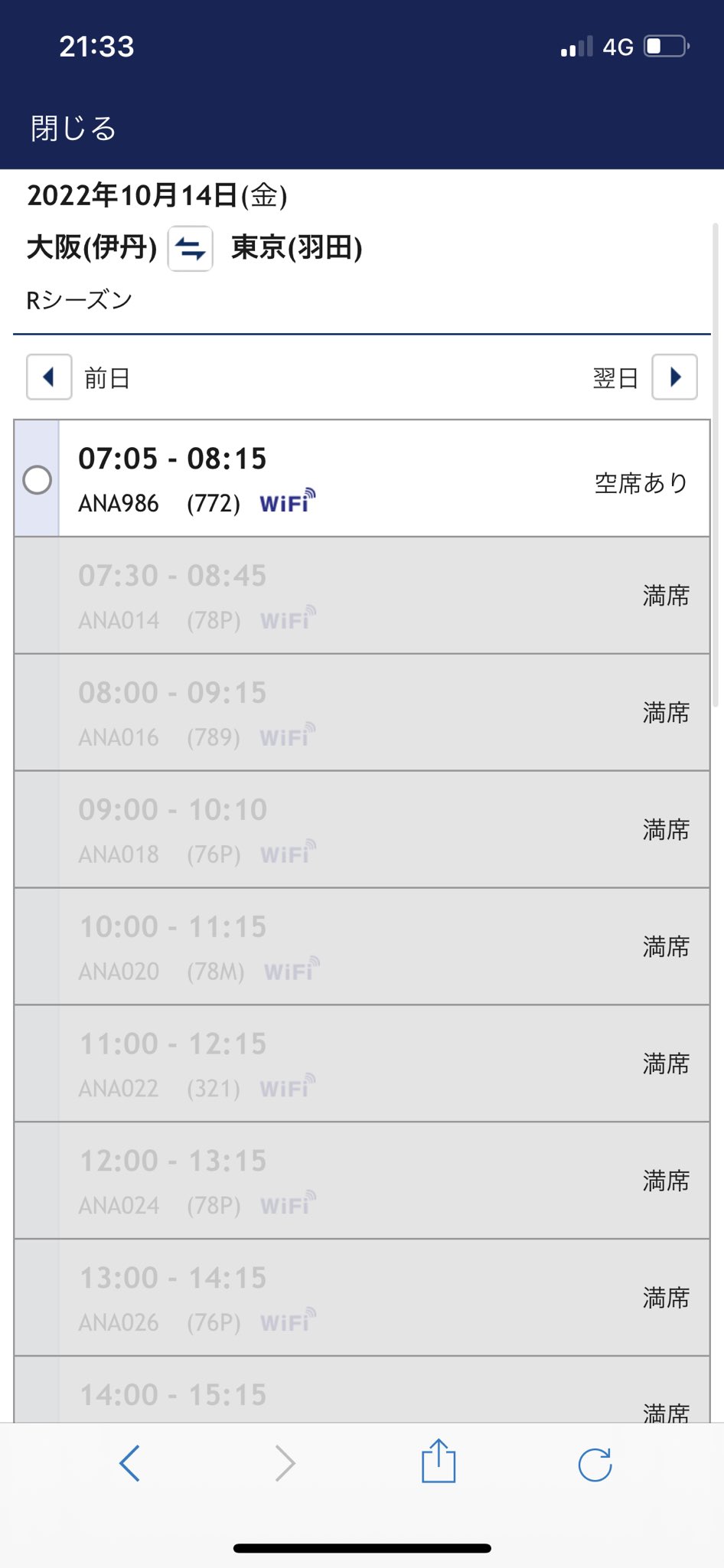The height and width of the screenshot is (1568, 724).
Task: Tap 閉じる to close the flight list
Action: pyautogui.click(x=73, y=128)
